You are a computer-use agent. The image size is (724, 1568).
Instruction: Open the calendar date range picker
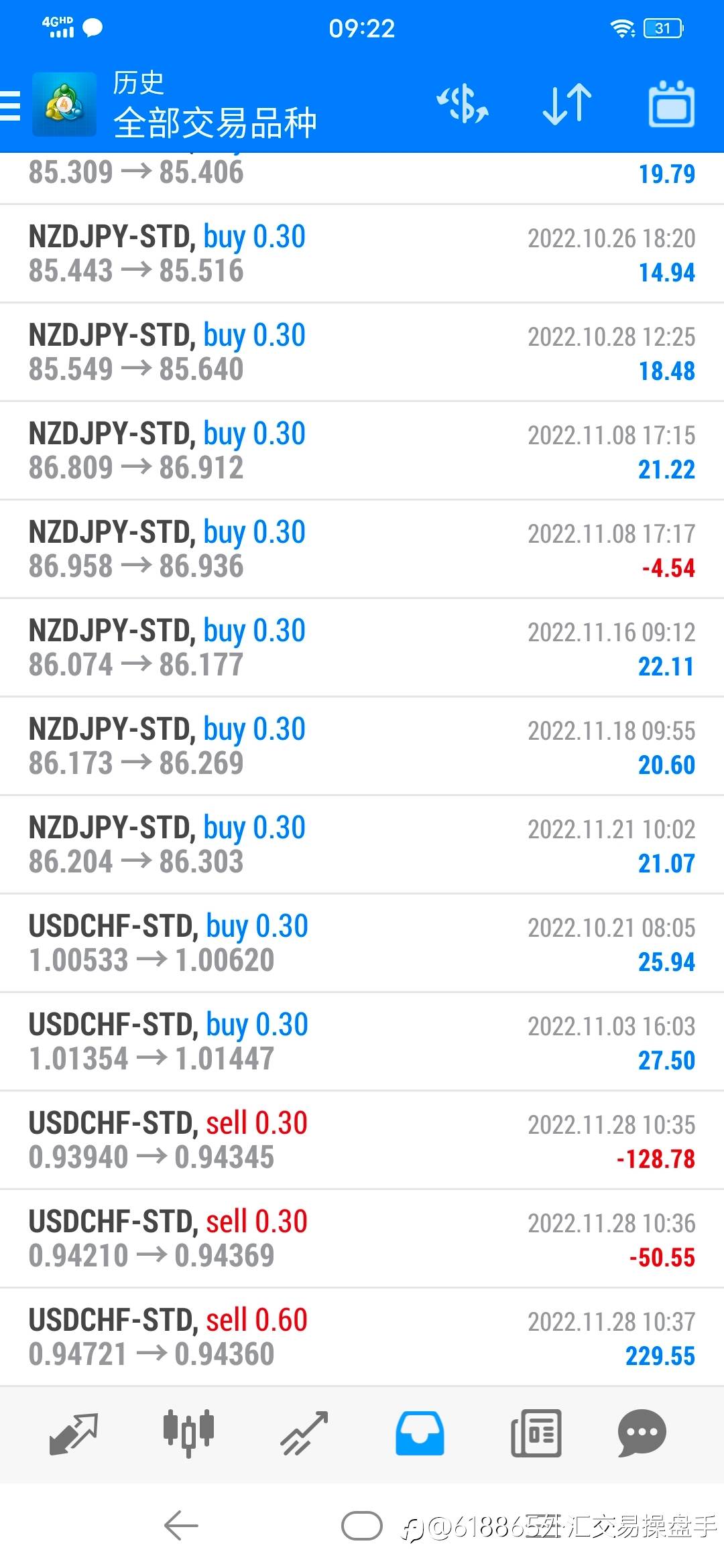[x=671, y=105]
